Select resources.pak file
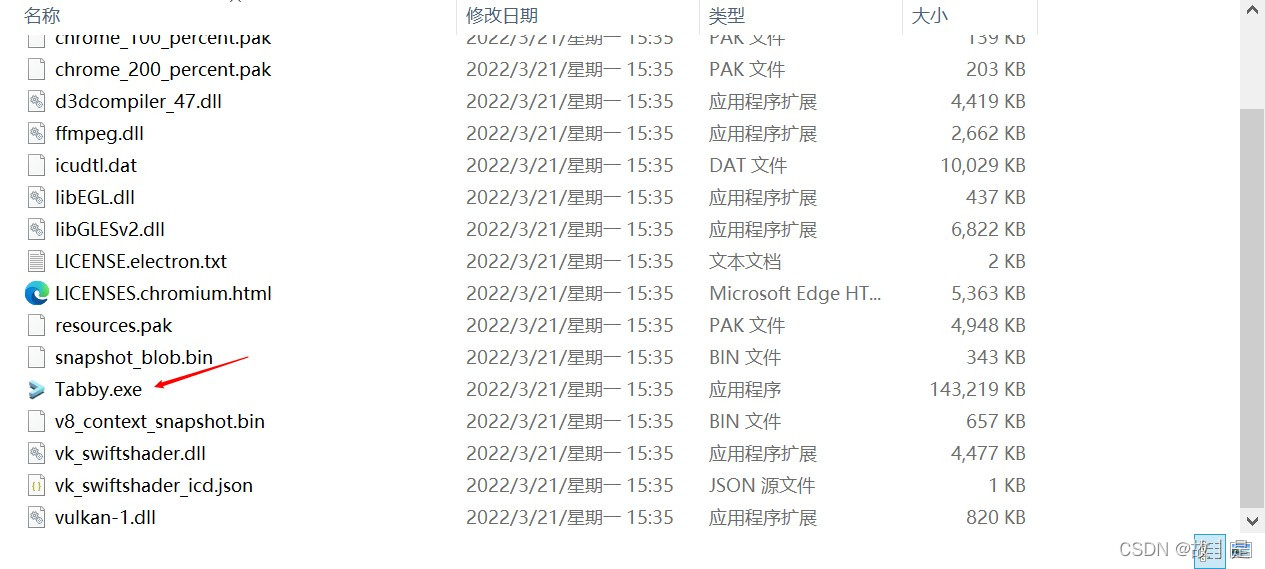 point(113,325)
